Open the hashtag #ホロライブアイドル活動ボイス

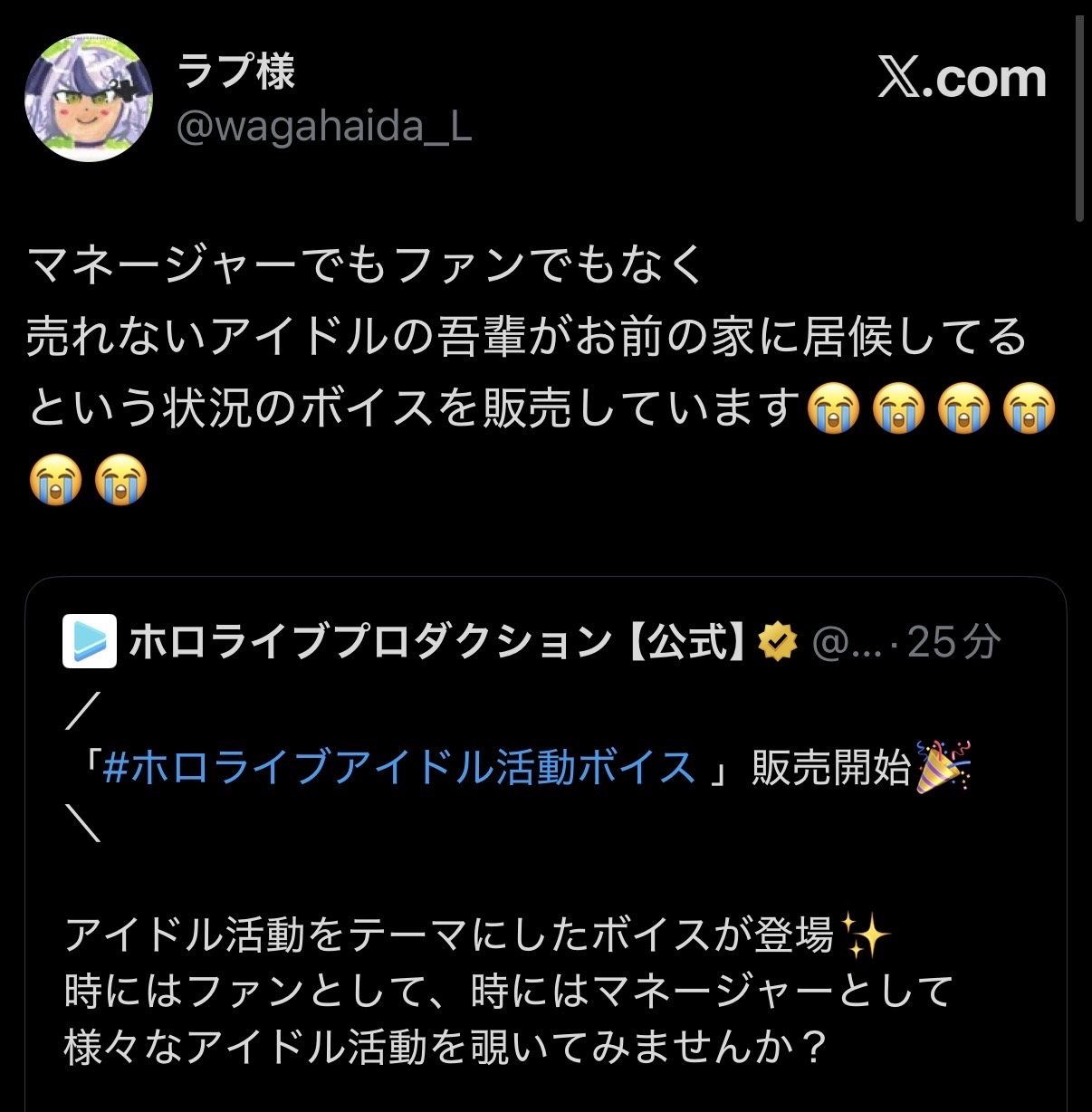398,768
